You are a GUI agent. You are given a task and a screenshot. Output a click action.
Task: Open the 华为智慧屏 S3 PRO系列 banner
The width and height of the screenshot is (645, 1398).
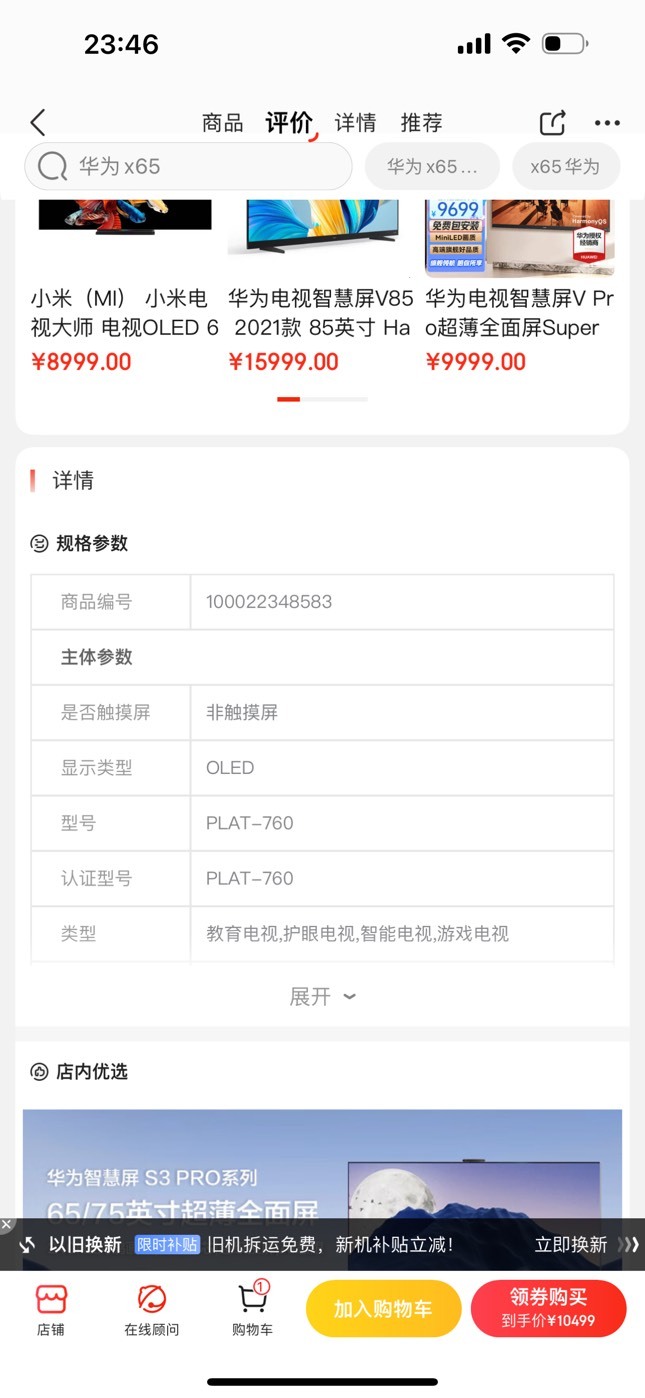coord(322,1165)
